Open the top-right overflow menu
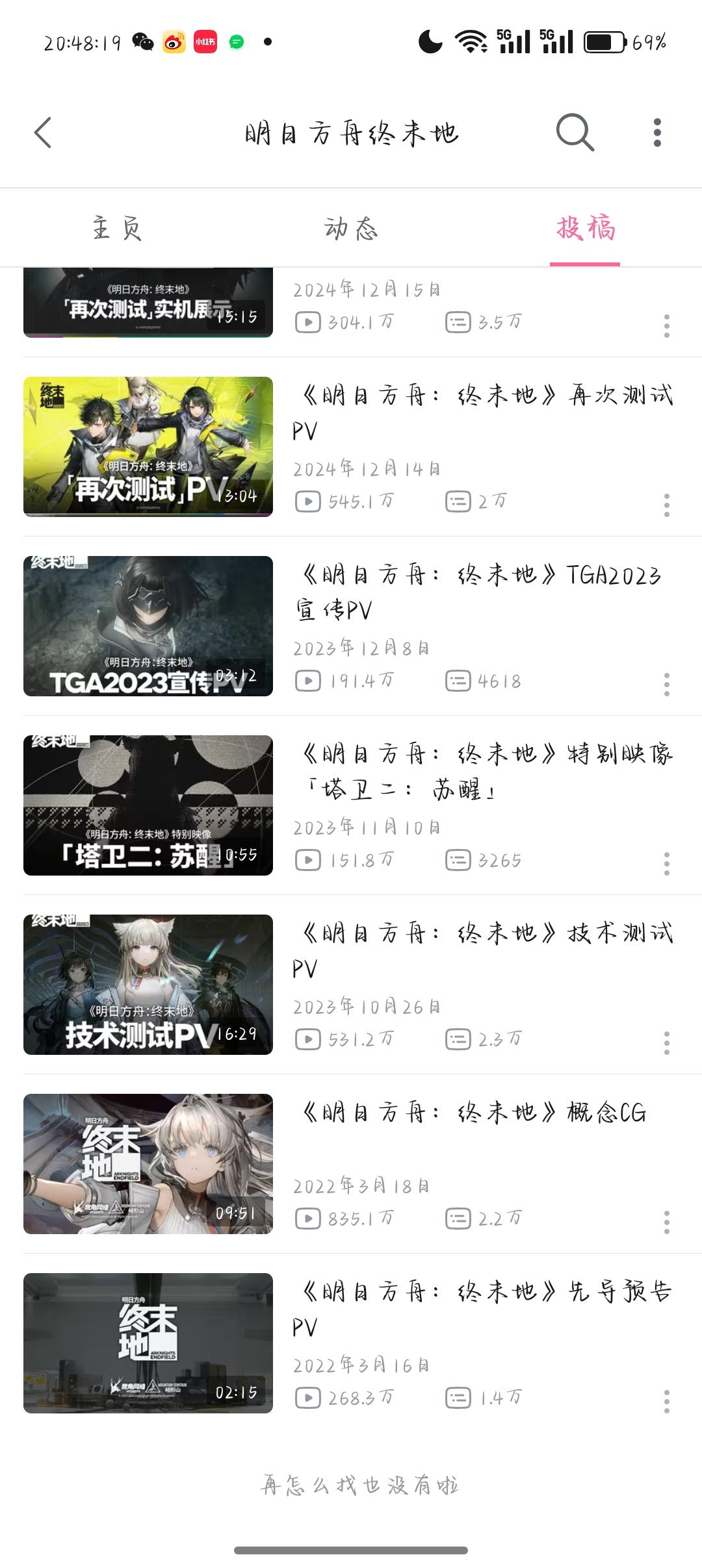Viewport: 702px width, 1568px height. coord(659,133)
